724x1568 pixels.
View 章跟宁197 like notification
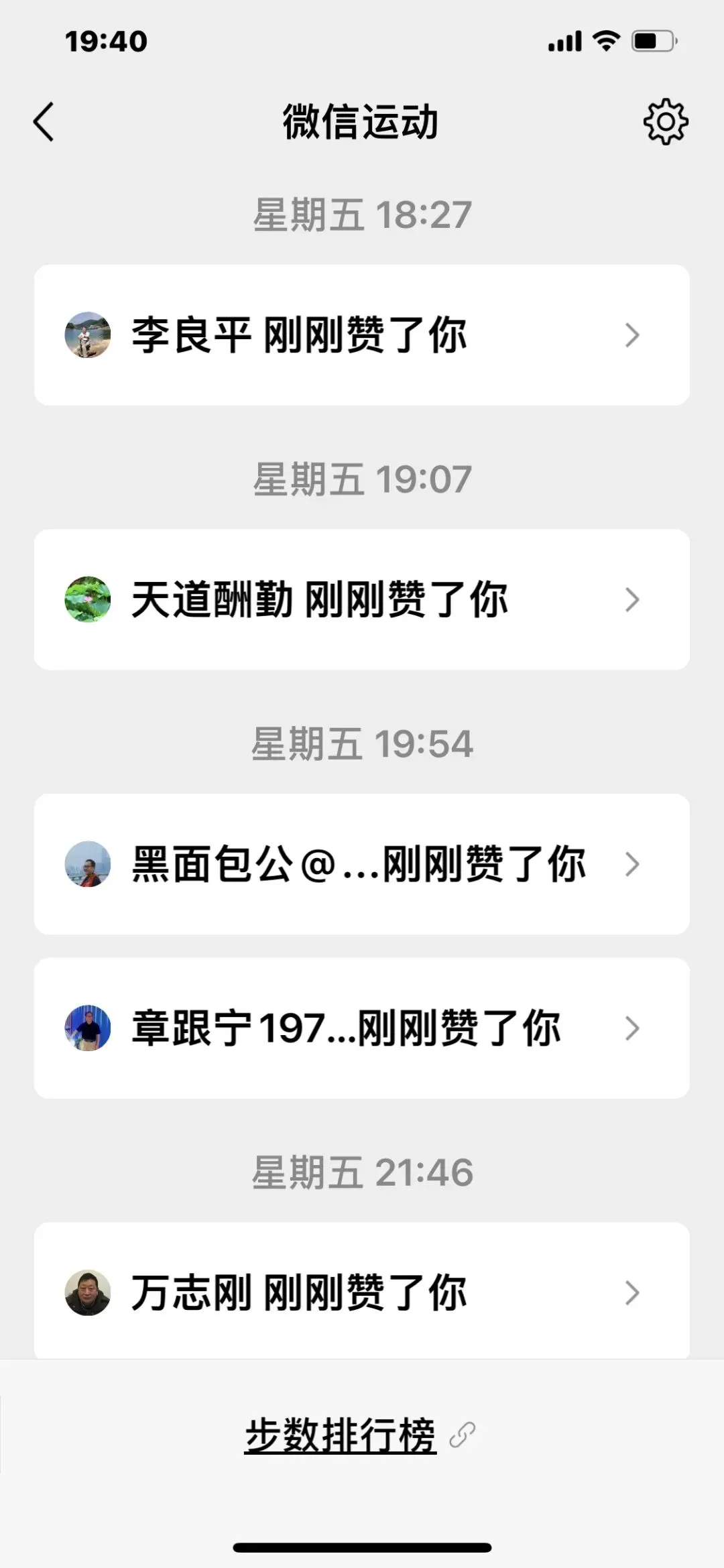[362, 1028]
